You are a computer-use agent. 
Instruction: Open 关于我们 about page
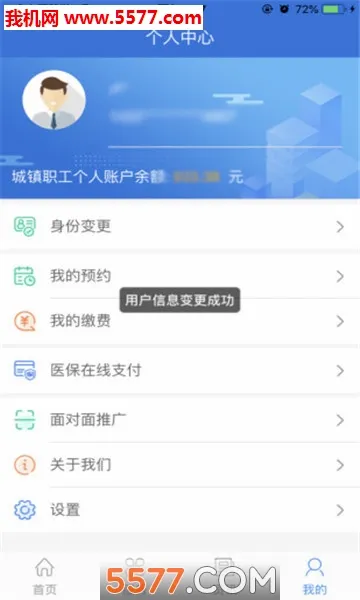(x=180, y=465)
